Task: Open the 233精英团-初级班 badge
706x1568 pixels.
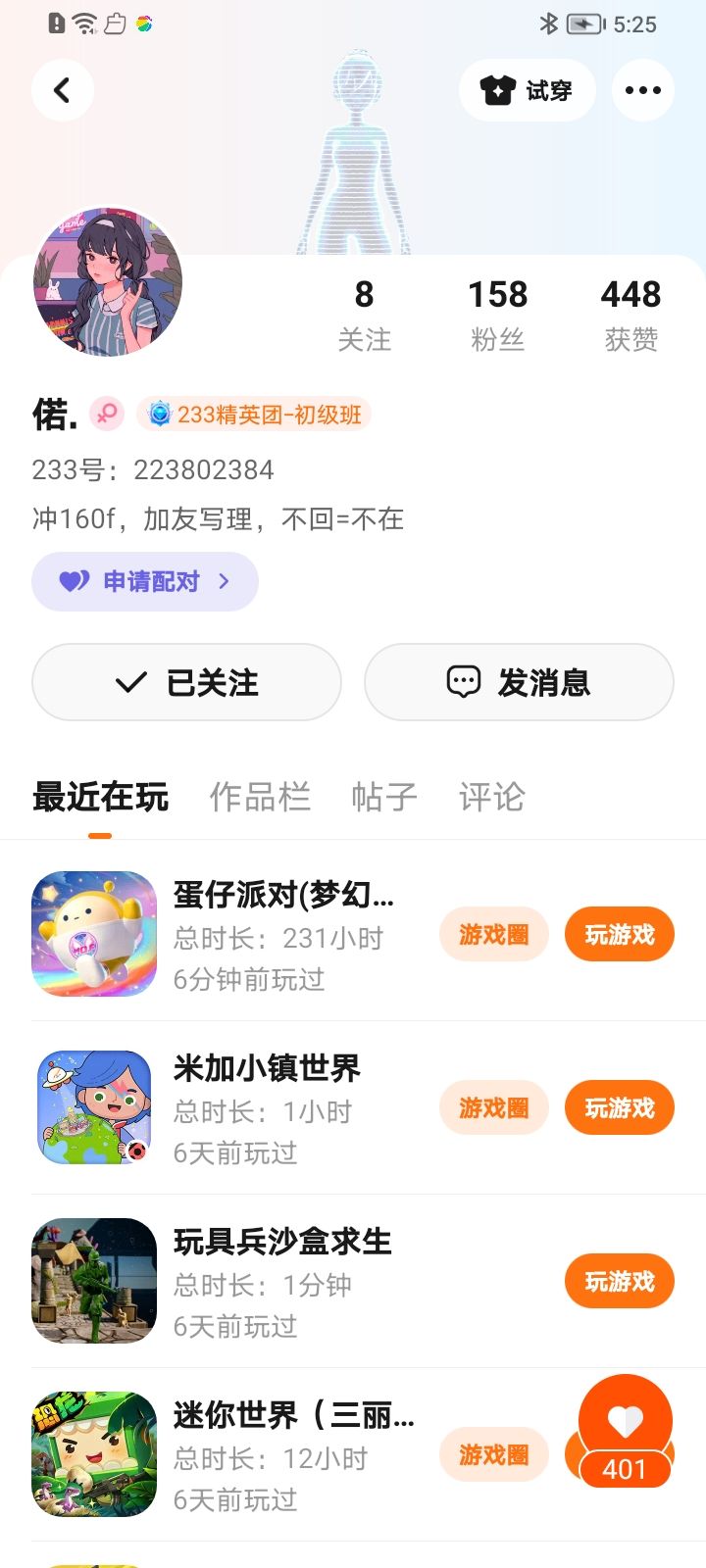Action: pyautogui.click(x=255, y=415)
